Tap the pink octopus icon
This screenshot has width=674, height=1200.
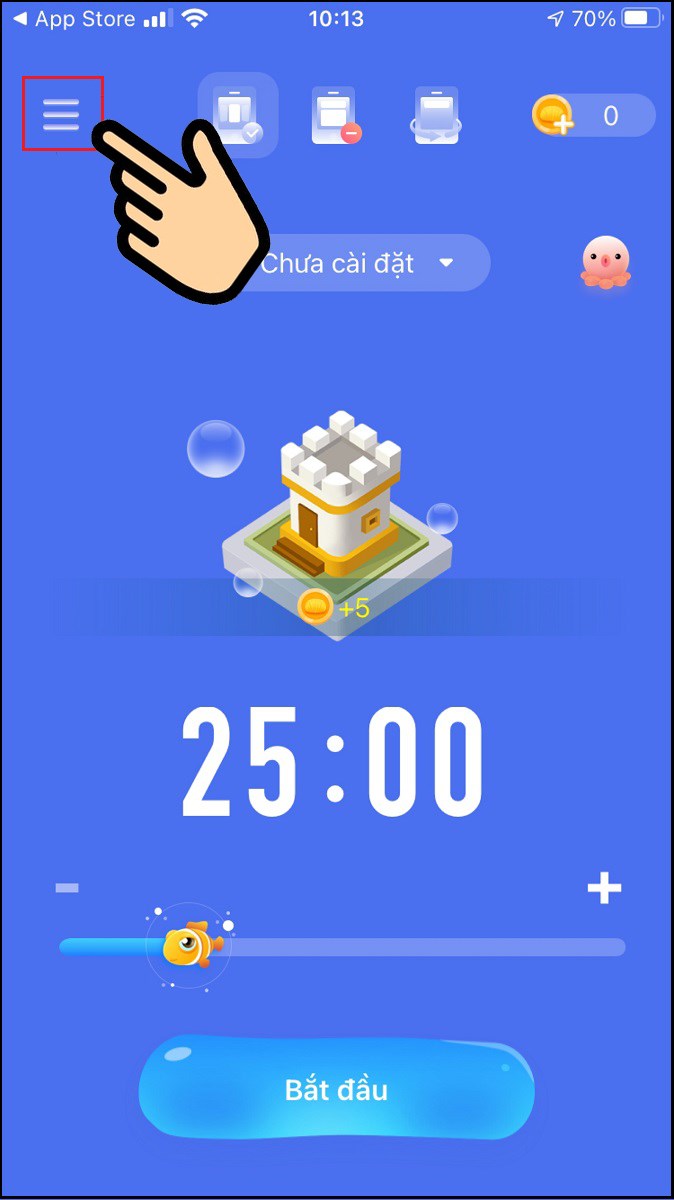pyautogui.click(x=606, y=263)
